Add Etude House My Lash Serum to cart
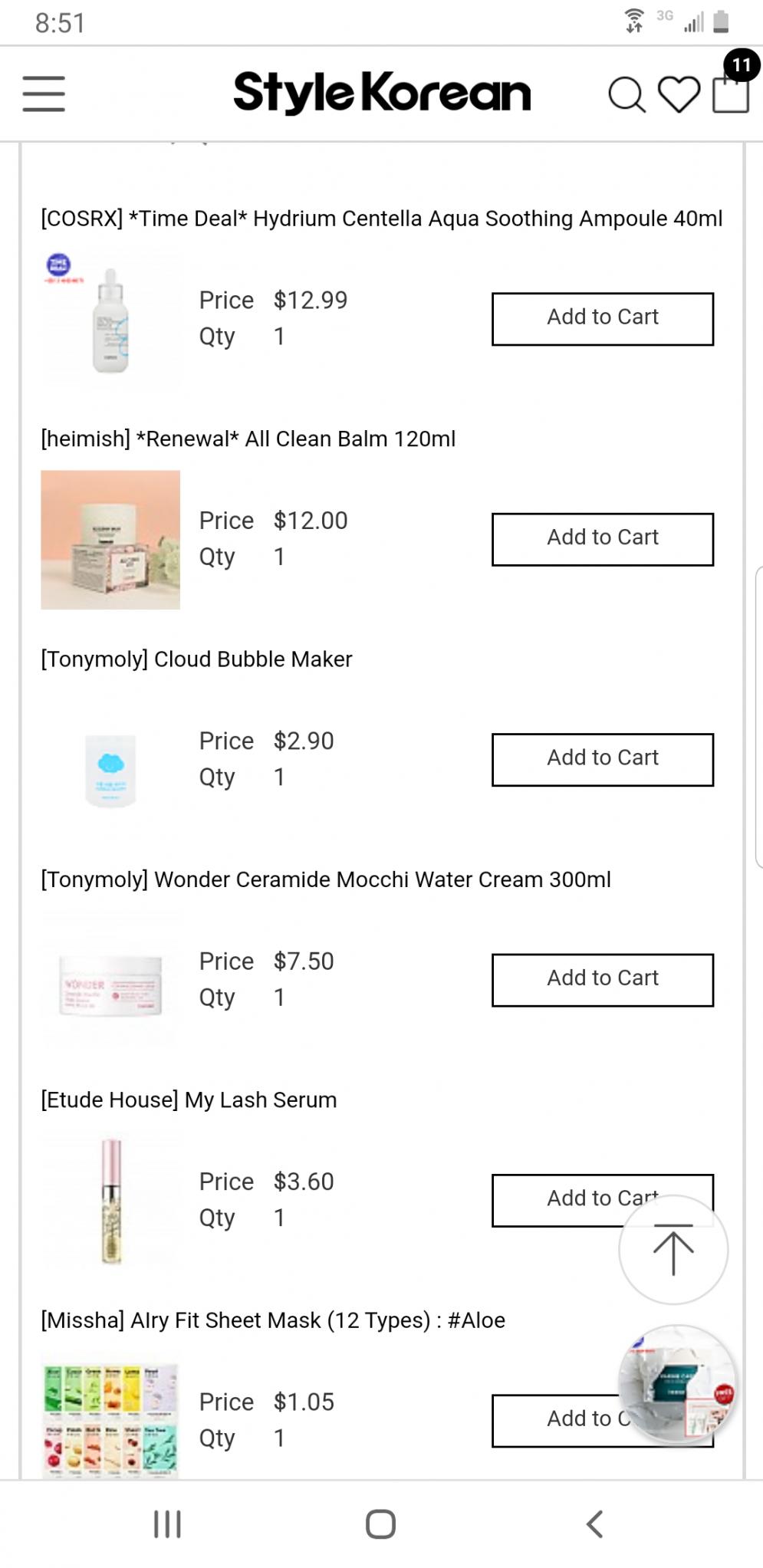This screenshot has height=1568, width=763. [x=552, y=1200]
